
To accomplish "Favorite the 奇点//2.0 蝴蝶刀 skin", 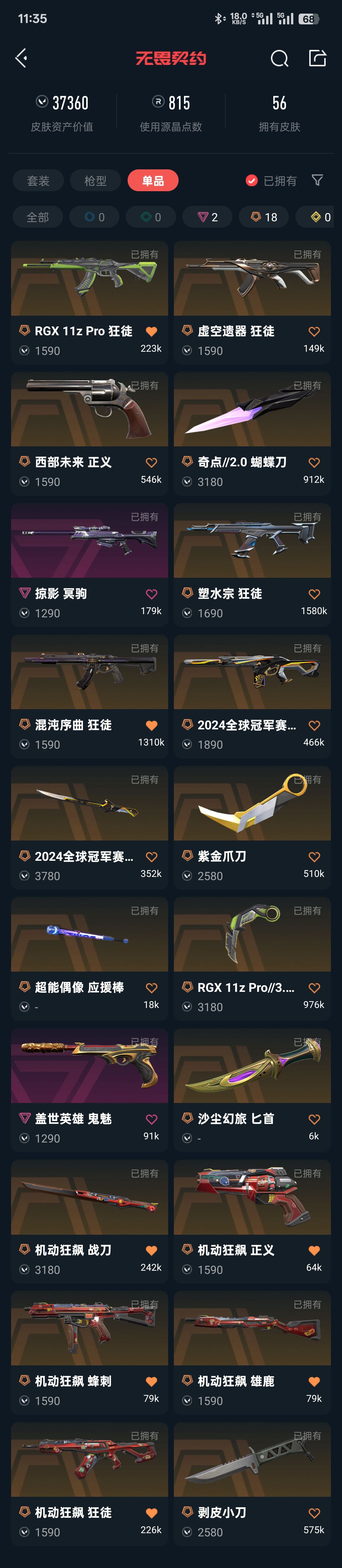I will 314,463.
